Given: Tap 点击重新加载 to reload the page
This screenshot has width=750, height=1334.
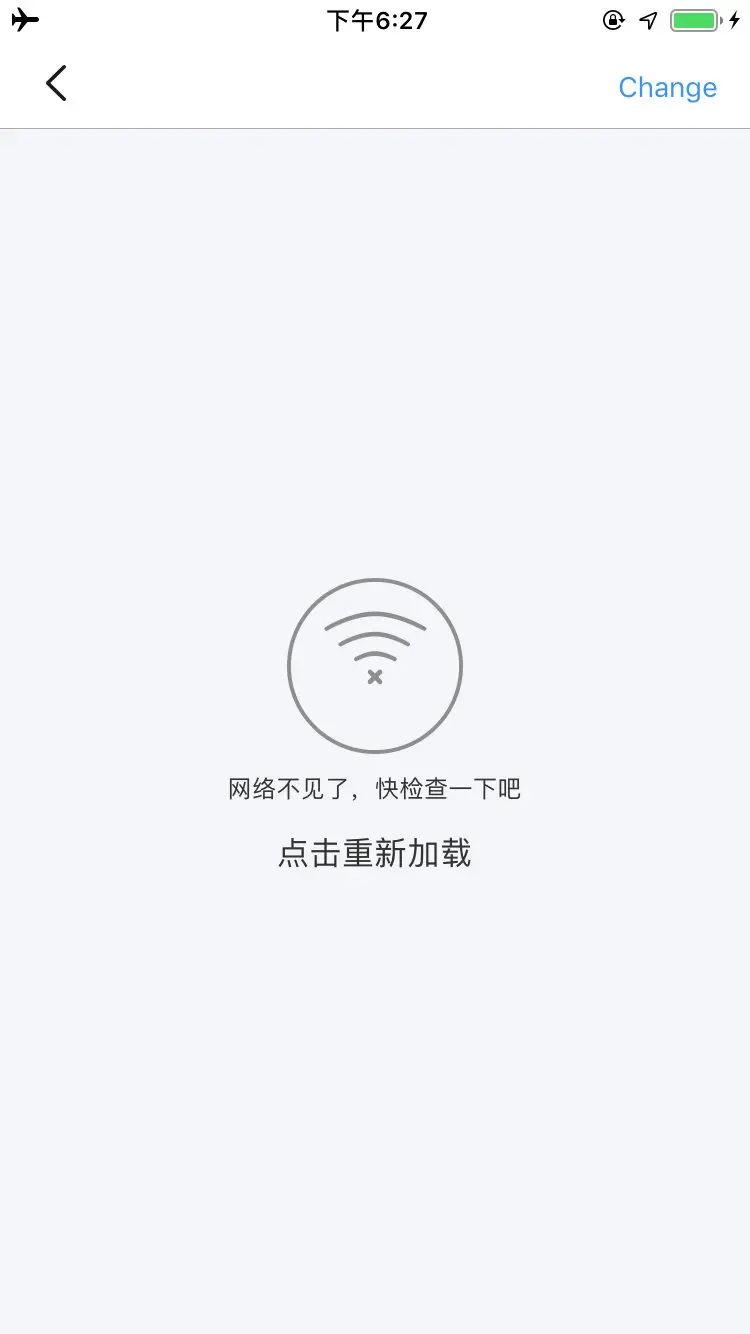Looking at the screenshot, I should 375,853.
